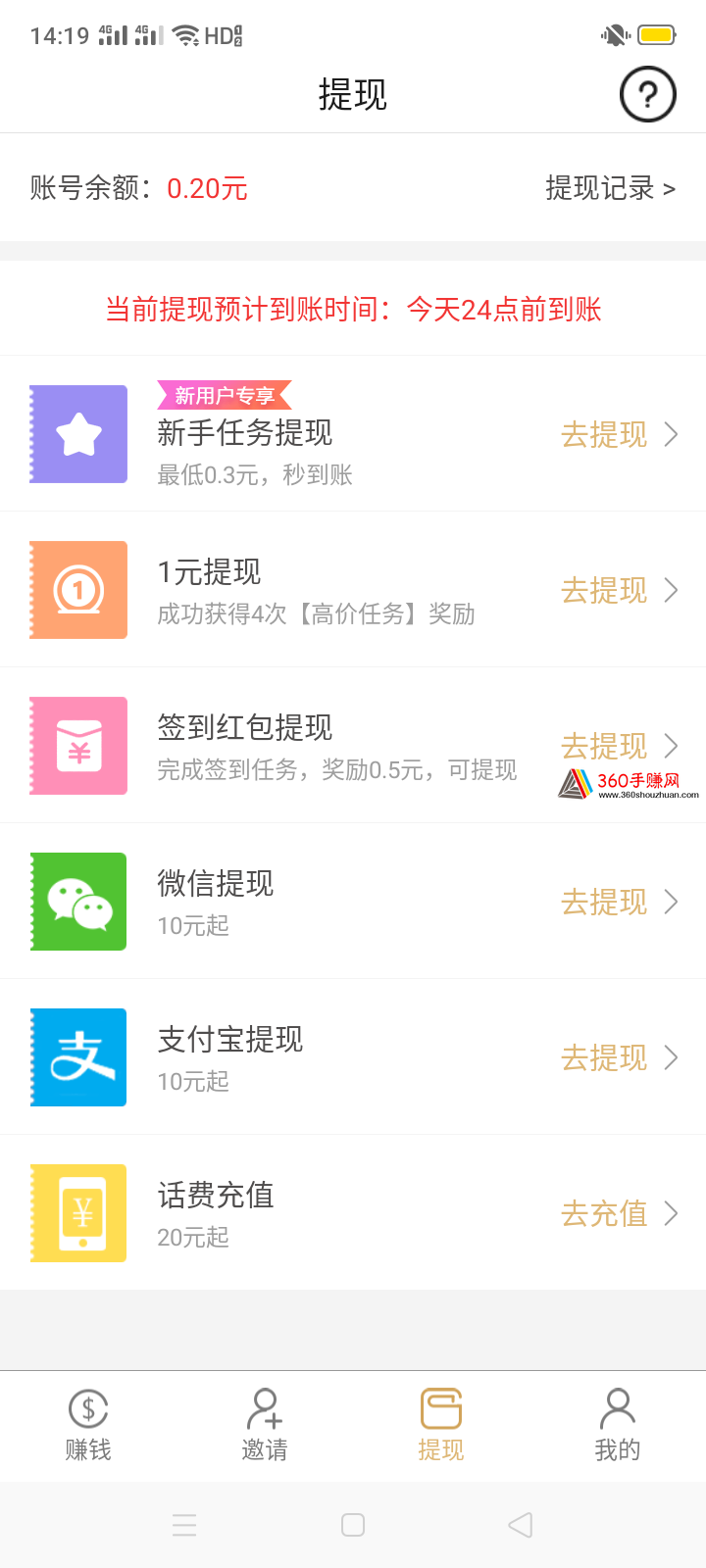The width and height of the screenshot is (706, 1568).
Task: Withdraw via 支付宝提现
Action: click(x=353, y=1057)
